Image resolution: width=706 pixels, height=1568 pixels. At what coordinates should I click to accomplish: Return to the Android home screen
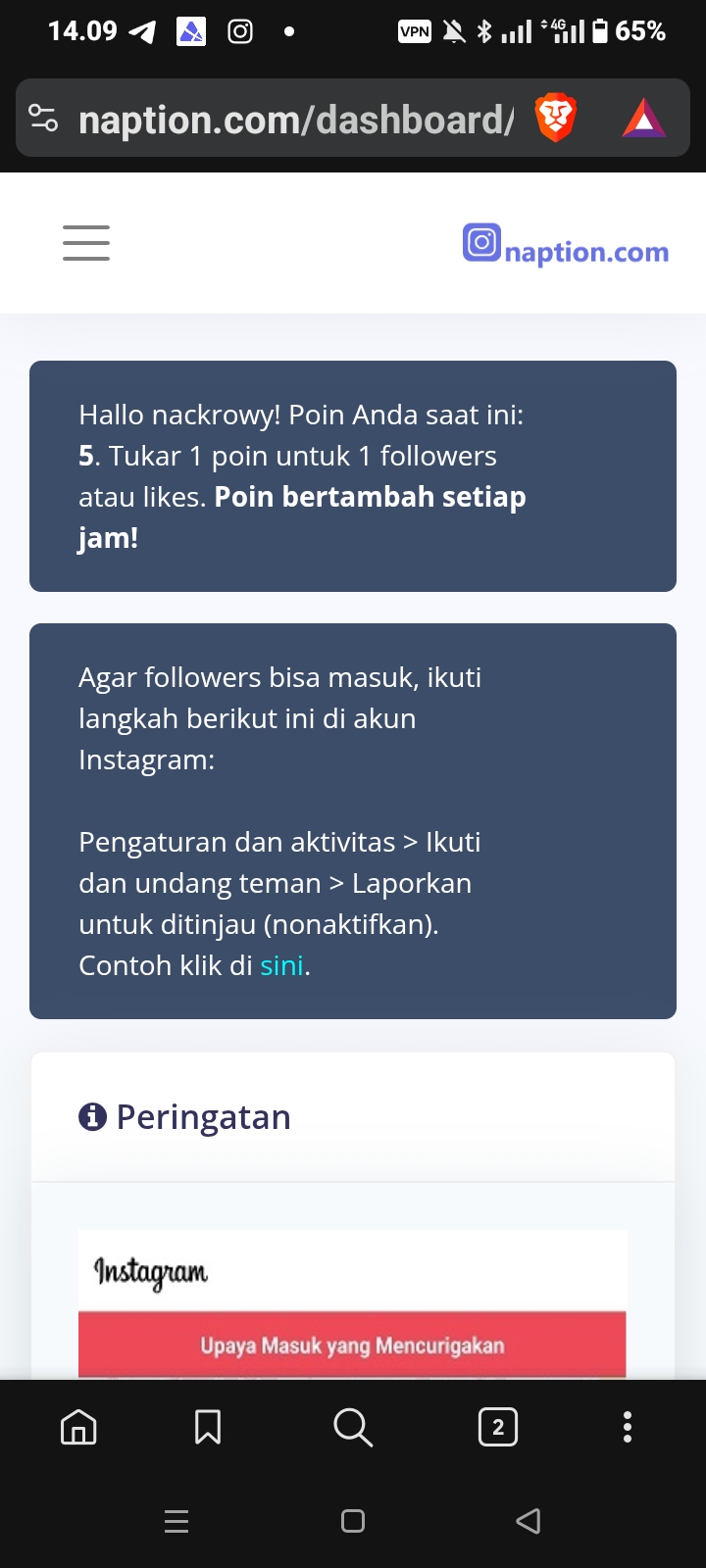353,1521
